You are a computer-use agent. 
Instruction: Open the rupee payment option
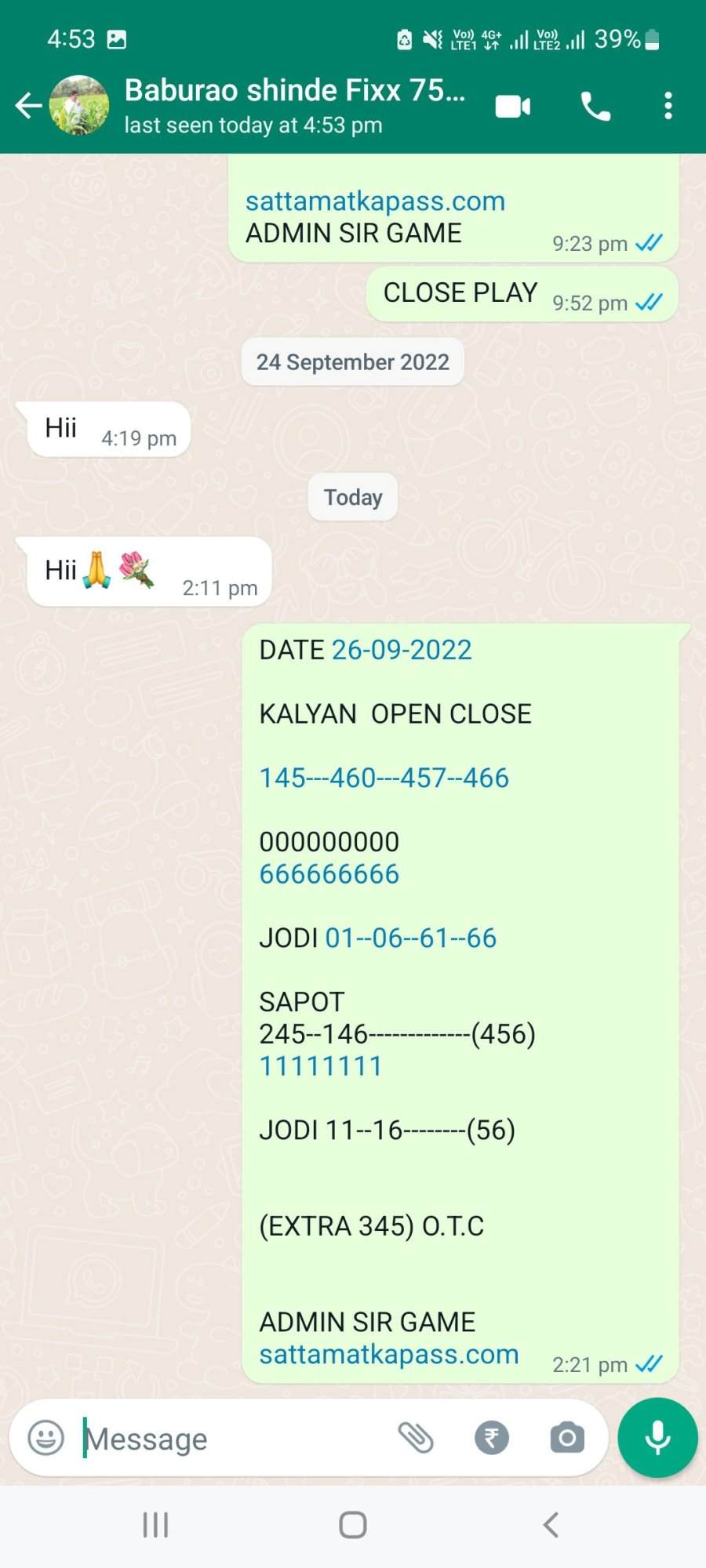pos(492,1438)
